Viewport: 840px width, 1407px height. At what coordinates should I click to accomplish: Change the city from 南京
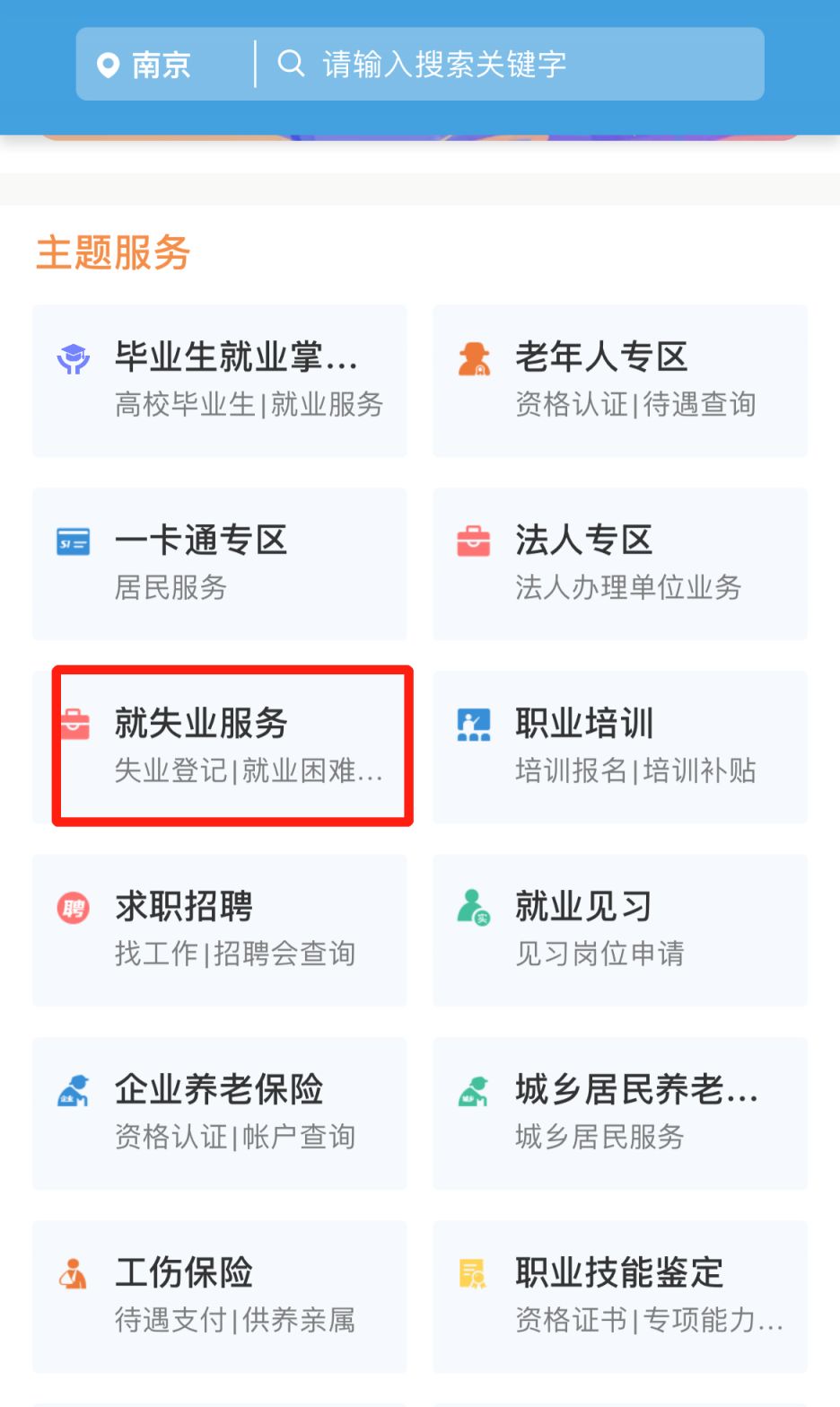pos(144,65)
